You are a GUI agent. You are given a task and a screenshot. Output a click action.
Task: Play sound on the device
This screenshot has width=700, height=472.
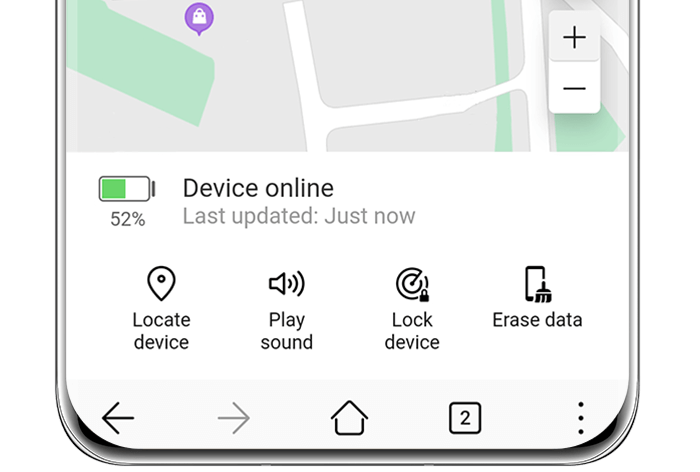[287, 308]
